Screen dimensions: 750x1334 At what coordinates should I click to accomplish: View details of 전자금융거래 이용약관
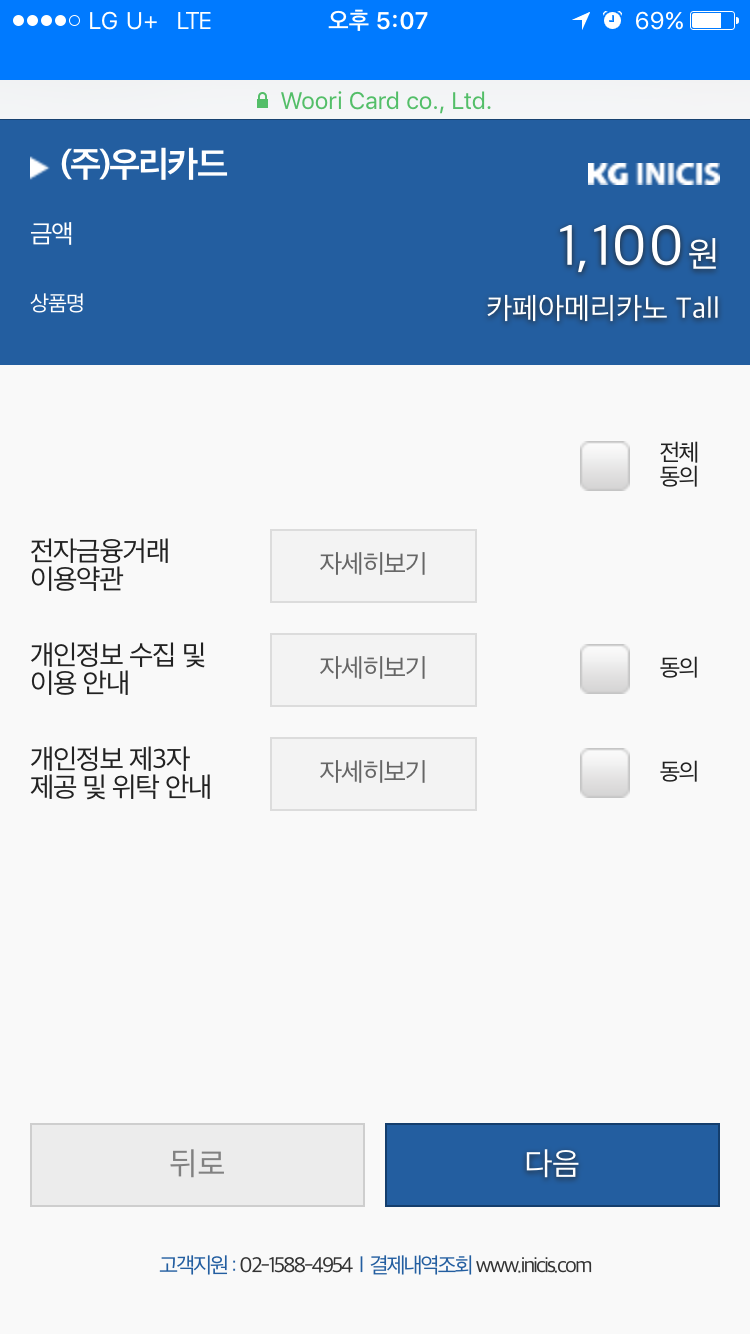coord(373,566)
